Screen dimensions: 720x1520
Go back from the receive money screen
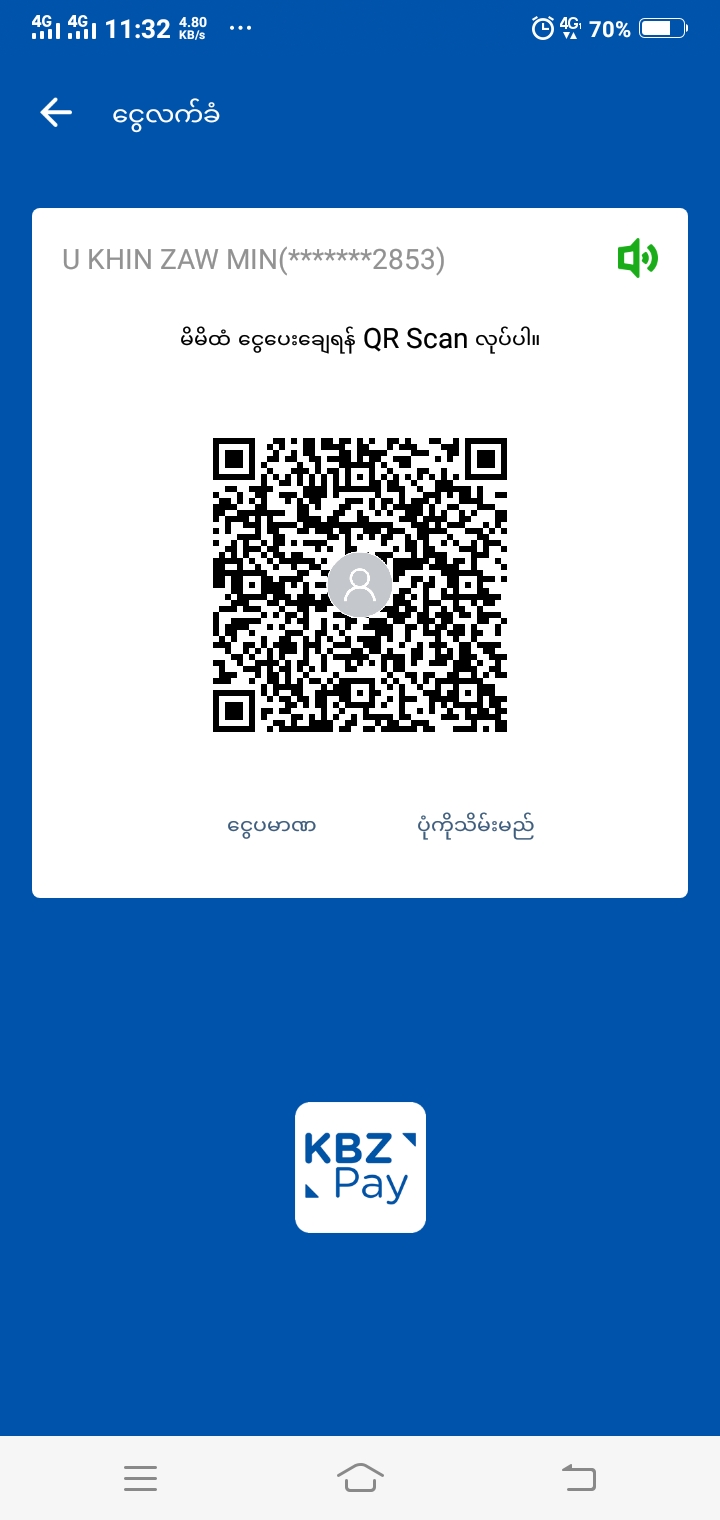tap(56, 113)
